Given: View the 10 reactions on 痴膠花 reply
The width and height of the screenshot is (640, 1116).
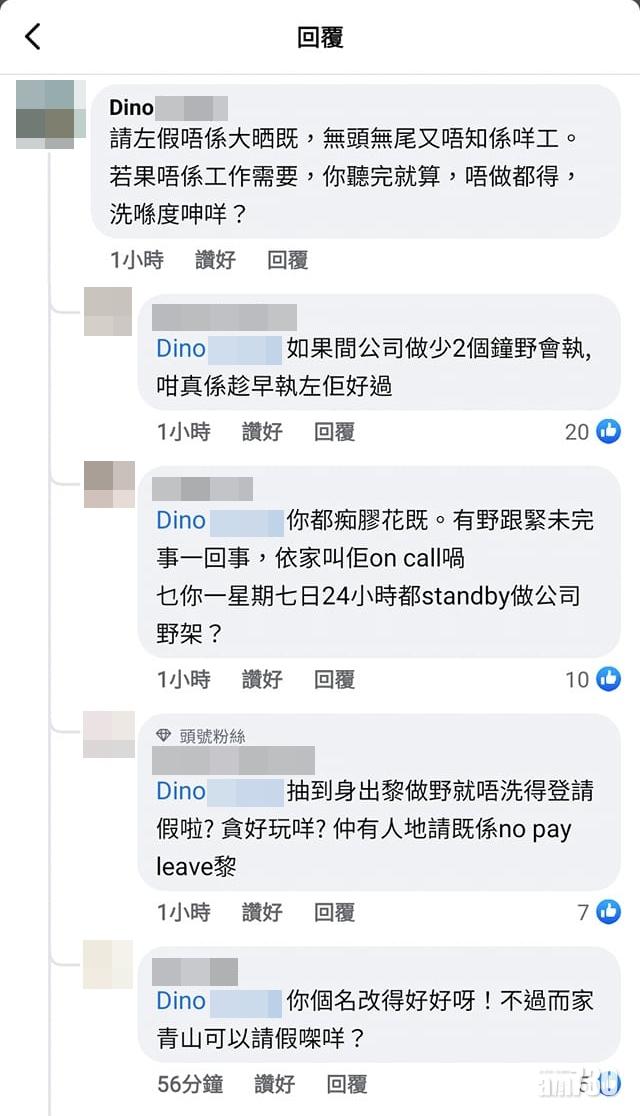Looking at the screenshot, I should click(592, 680).
